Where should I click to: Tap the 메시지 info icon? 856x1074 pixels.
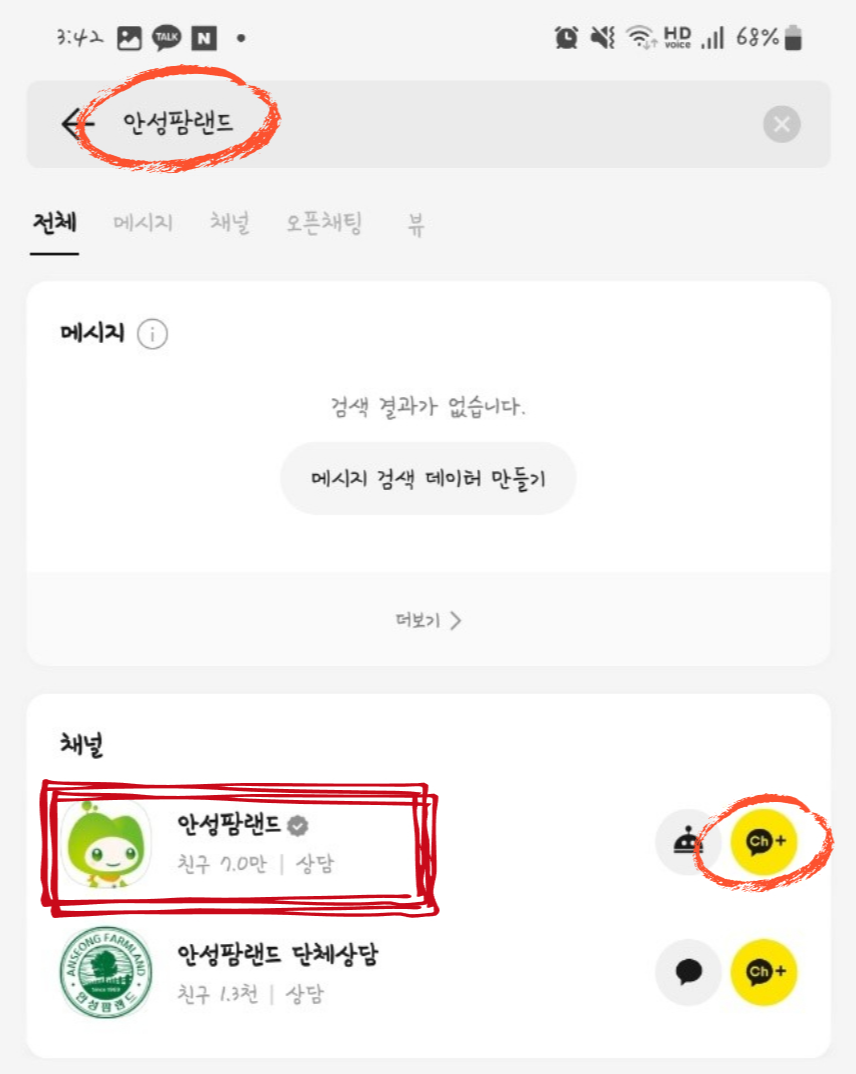152,335
